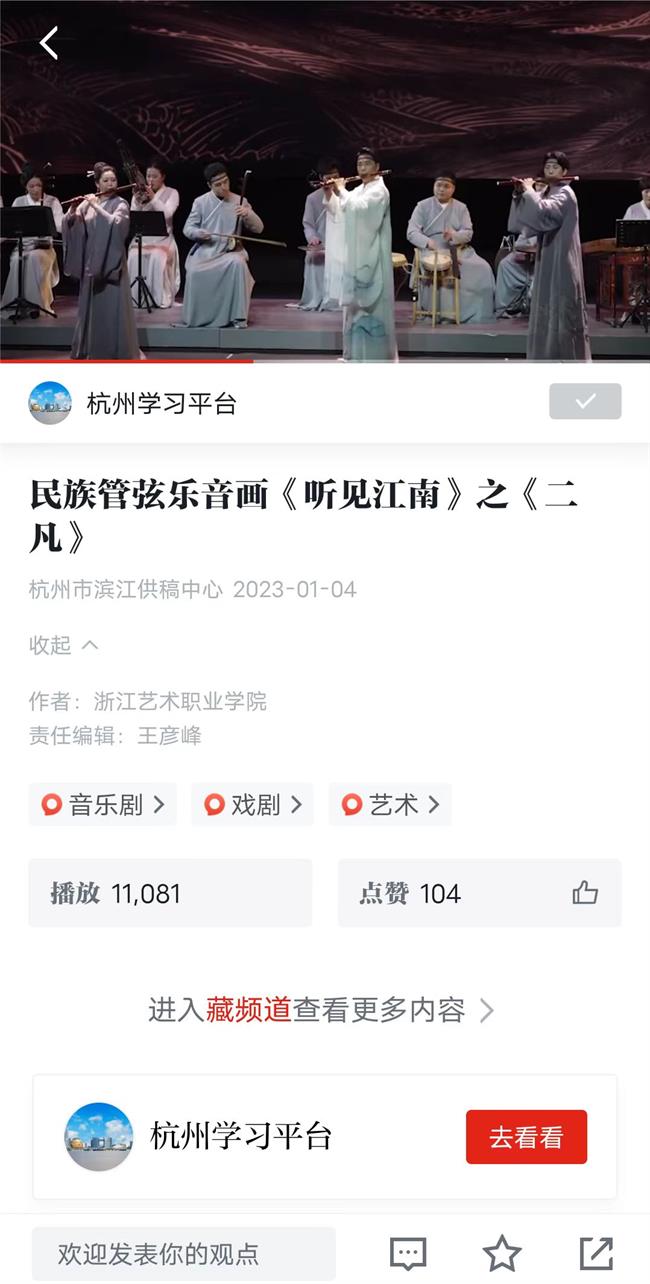650x1284 pixels.
Task: Open the 艺术 tag chip
Action: [x=390, y=805]
